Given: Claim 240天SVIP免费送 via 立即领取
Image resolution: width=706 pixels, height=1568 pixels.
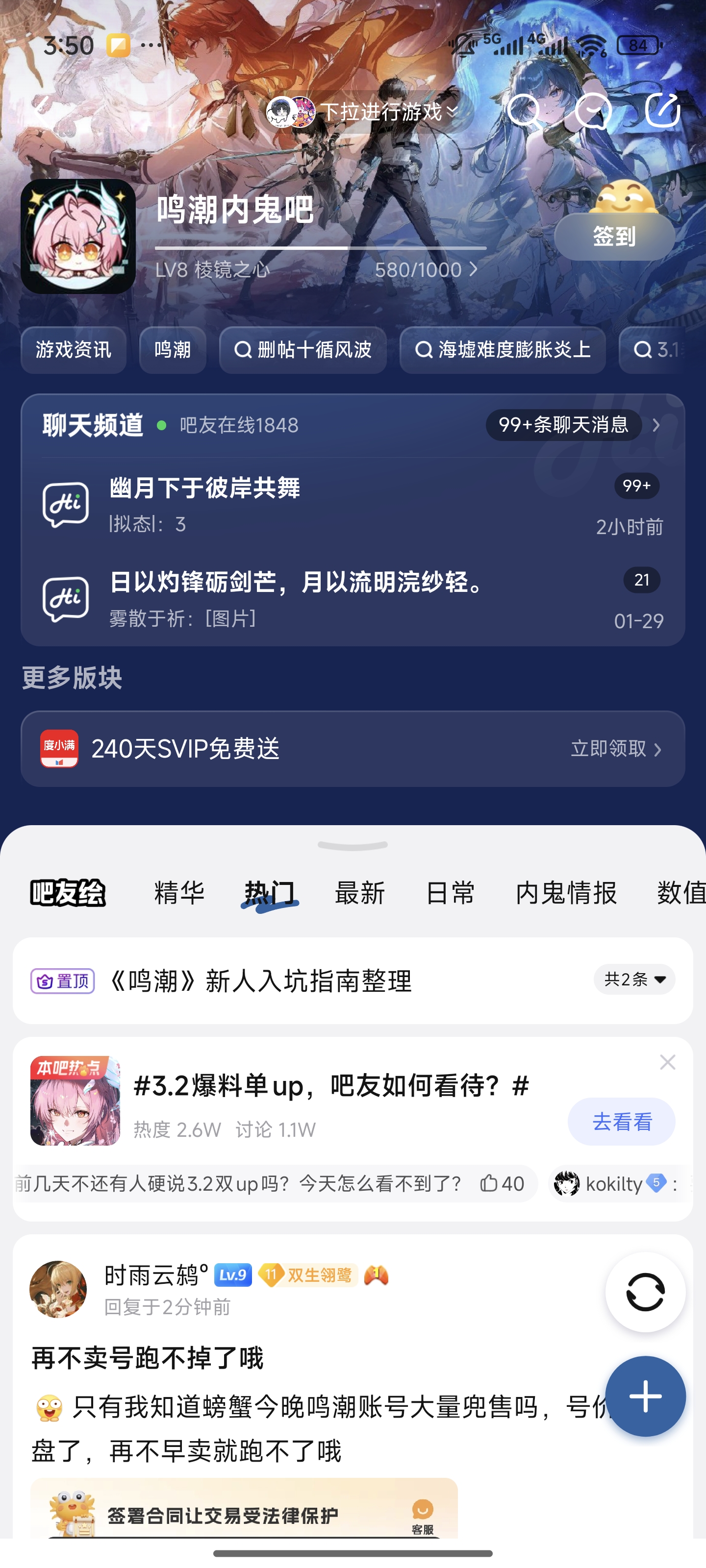Looking at the screenshot, I should tap(615, 749).
